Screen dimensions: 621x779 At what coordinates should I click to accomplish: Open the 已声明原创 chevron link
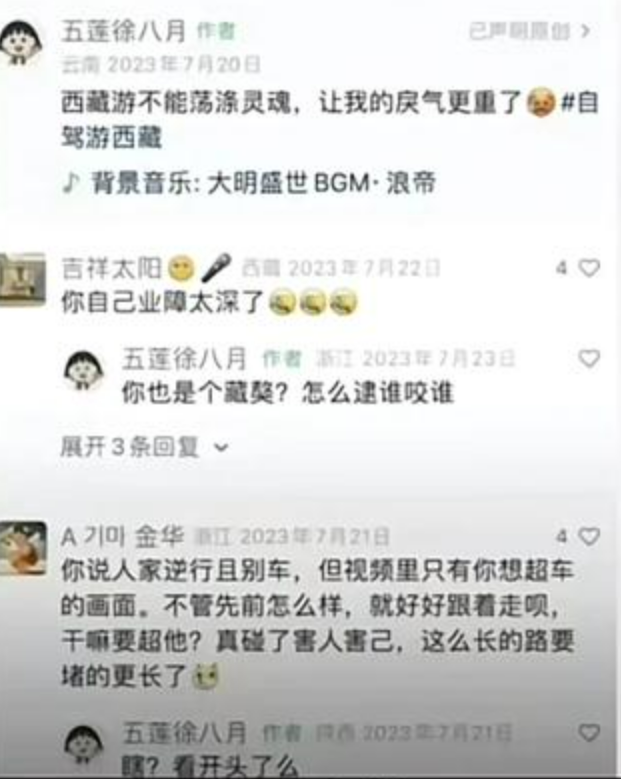pos(530,31)
